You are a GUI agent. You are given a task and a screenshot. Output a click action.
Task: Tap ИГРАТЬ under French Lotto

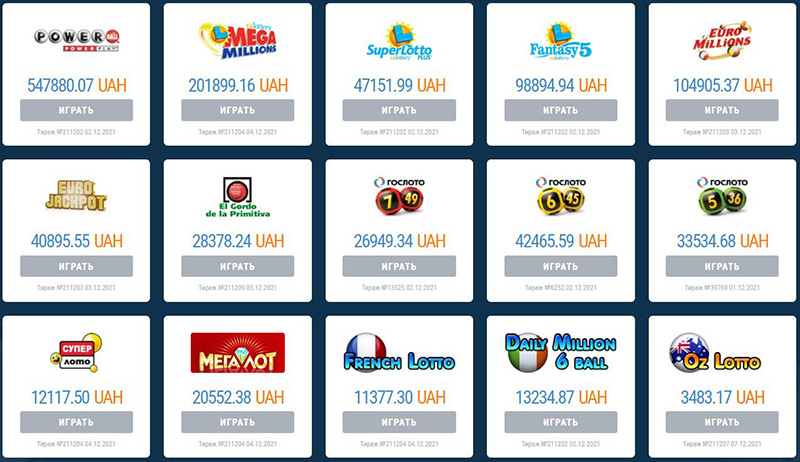tap(399, 422)
